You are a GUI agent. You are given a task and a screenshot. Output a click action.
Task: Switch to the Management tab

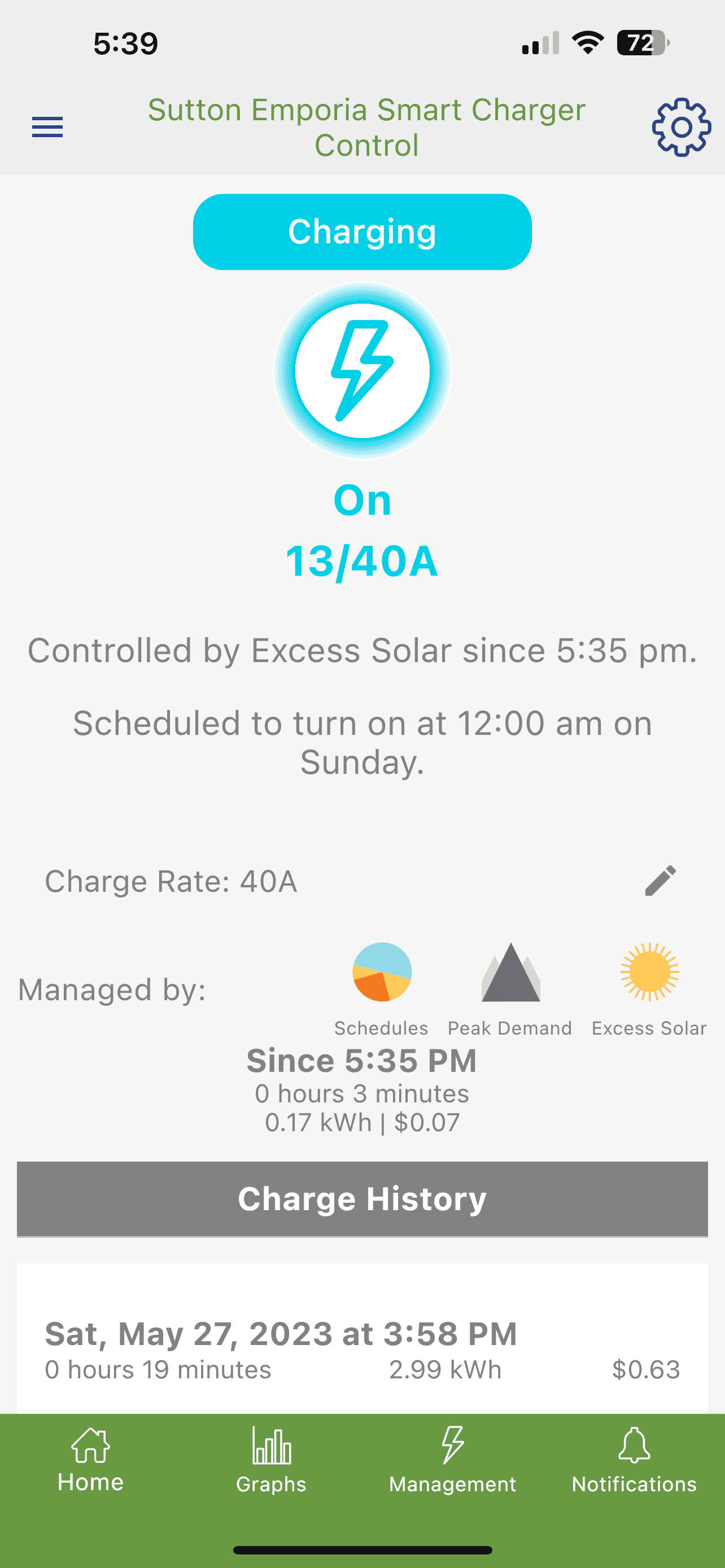coord(452,1461)
